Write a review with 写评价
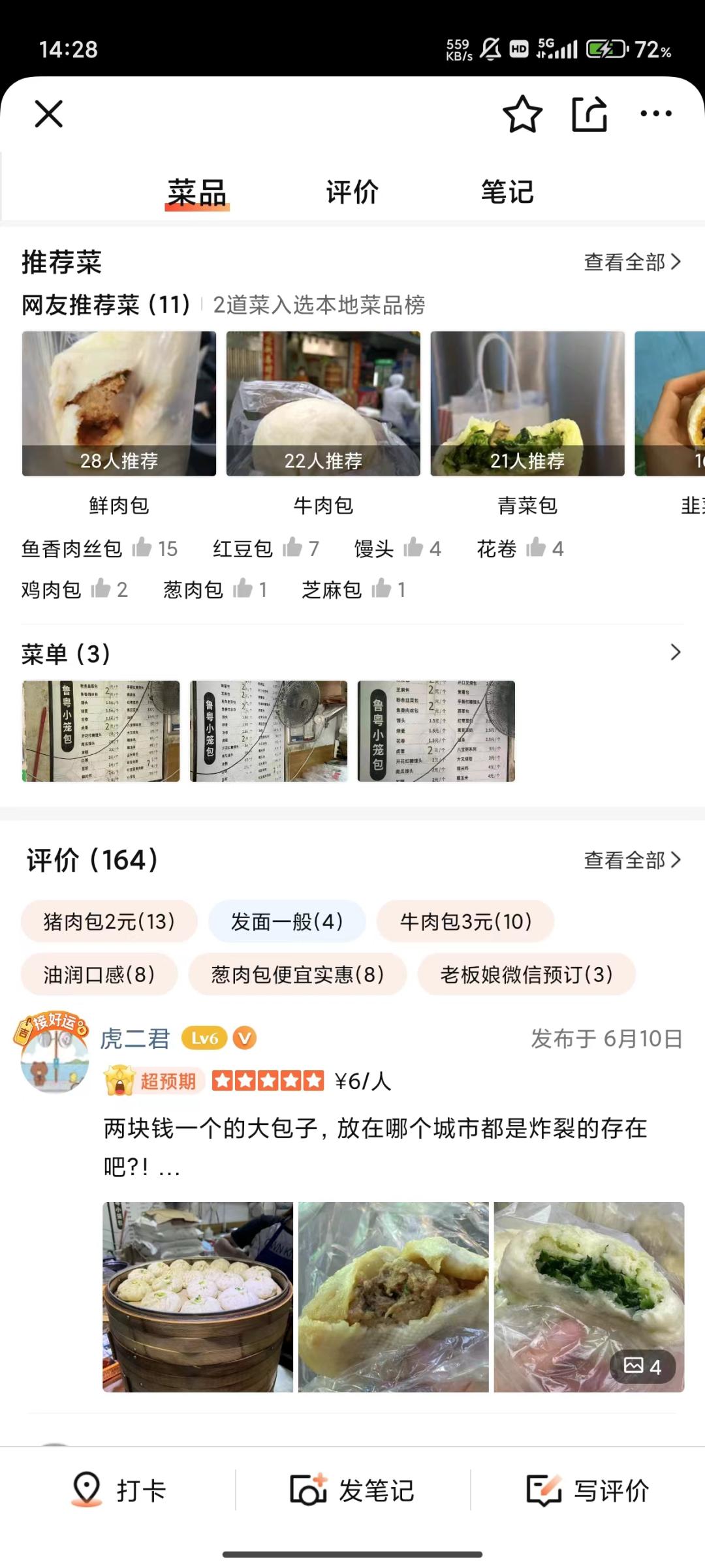 [587, 1491]
